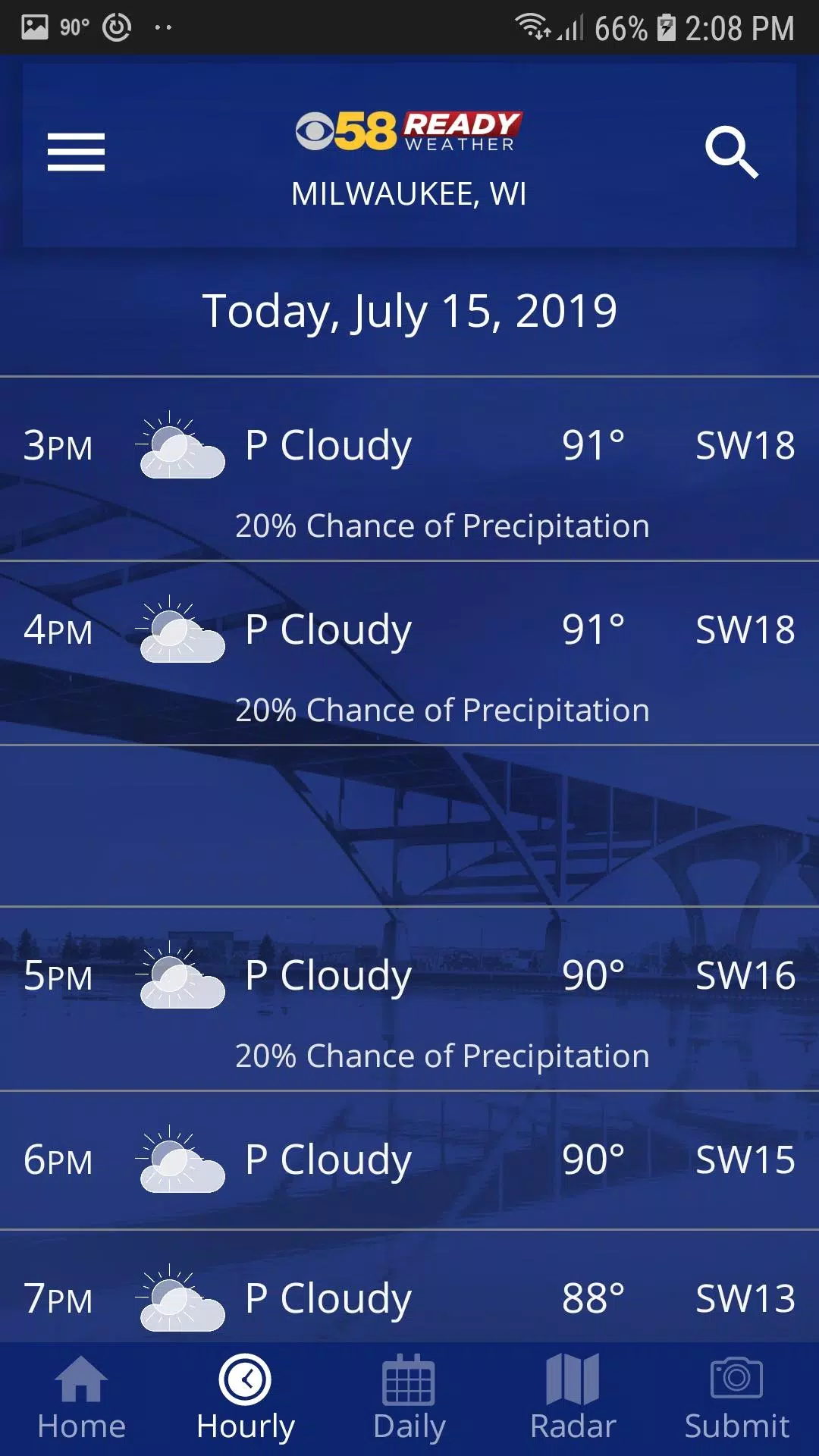Tap the Today, July 15, 2019 heading
This screenshot has height=1456, width=819.
point(409,309)
